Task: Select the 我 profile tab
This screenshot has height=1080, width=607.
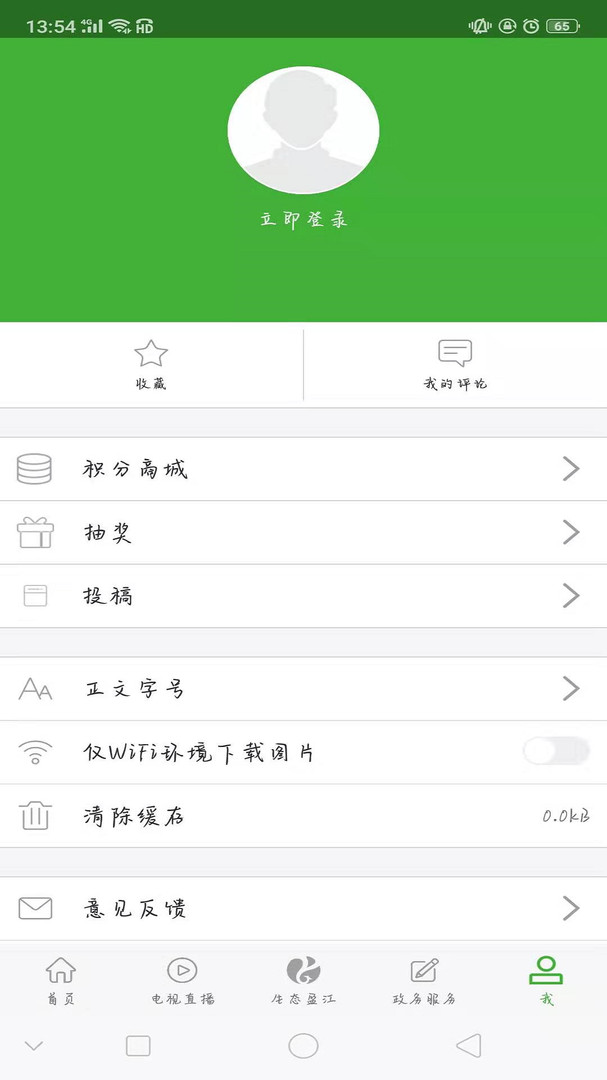Action: point(546,981)
